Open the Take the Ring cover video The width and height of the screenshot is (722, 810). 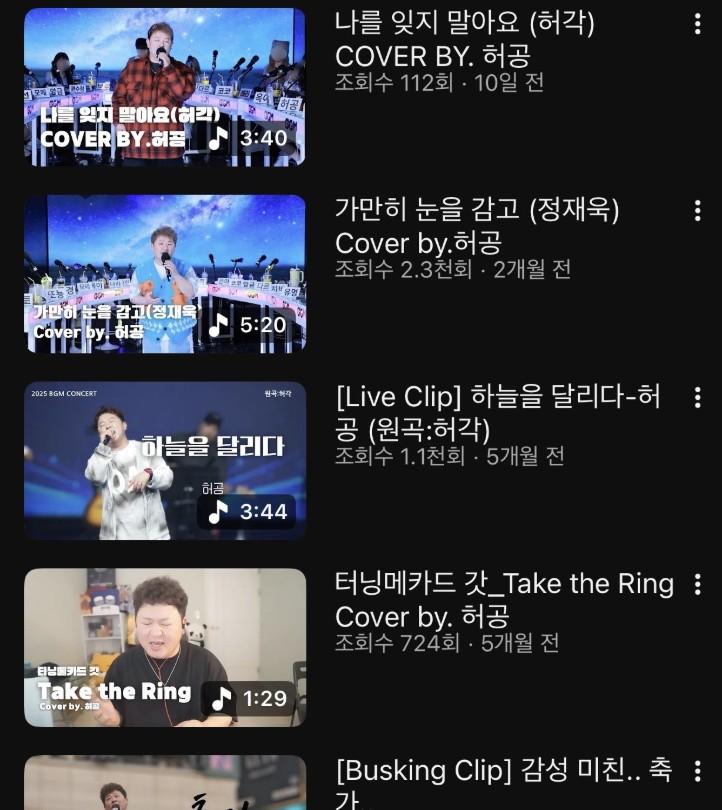(165, 647)
